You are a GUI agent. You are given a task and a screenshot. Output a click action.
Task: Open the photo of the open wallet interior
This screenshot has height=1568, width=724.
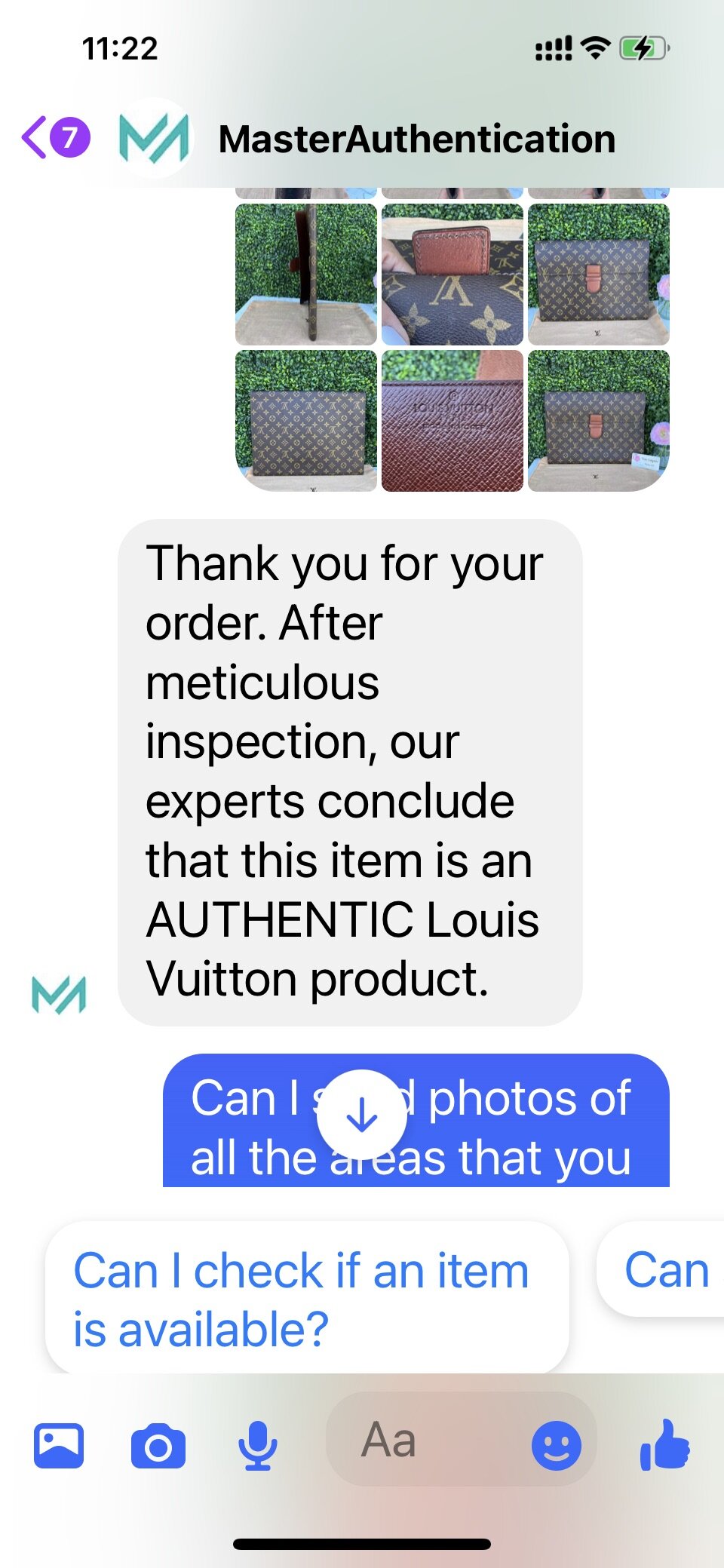(x=452, y=275)
